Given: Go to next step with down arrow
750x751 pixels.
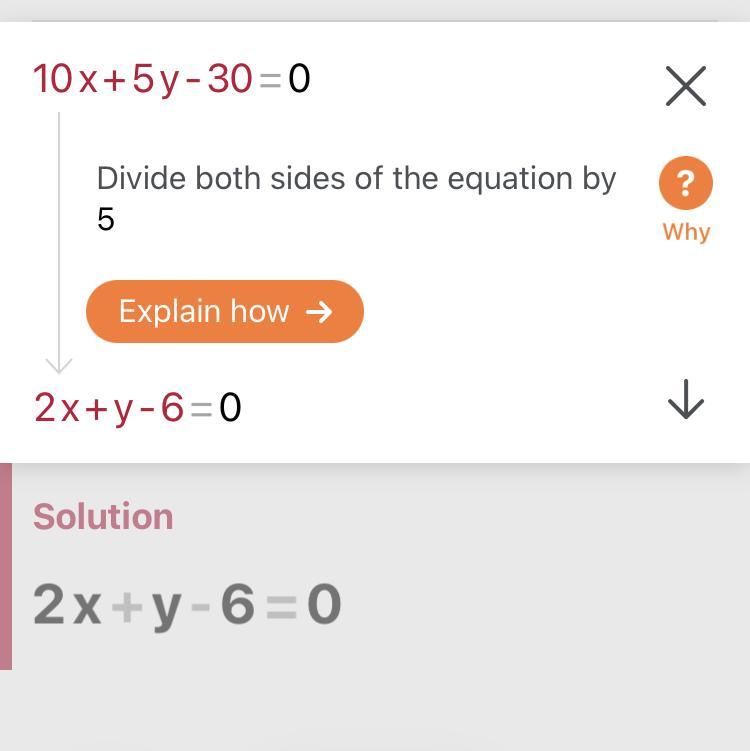Looking at the screenshot, I should 686,402.
